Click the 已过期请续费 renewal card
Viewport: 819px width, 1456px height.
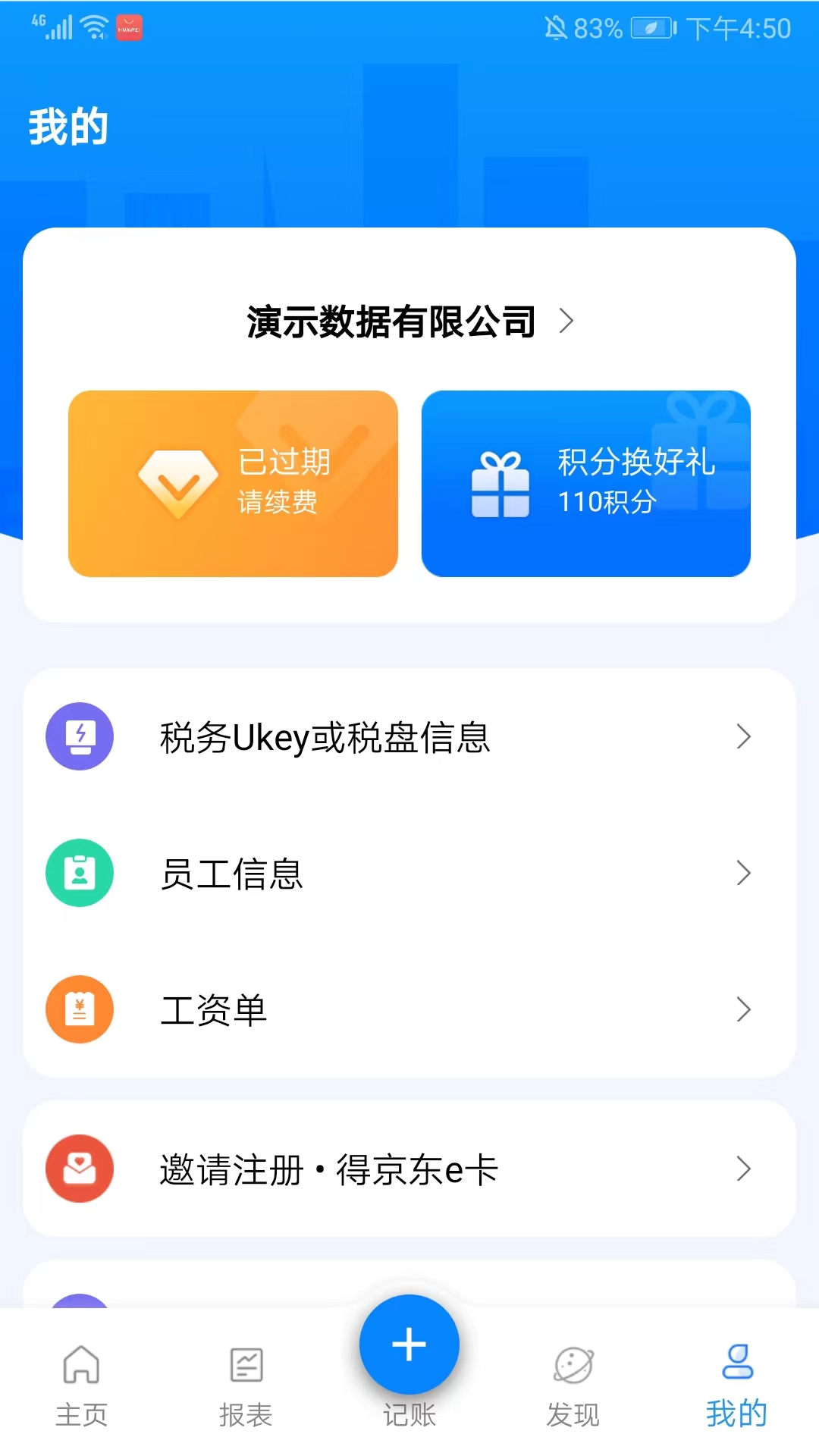pos(233,483)
